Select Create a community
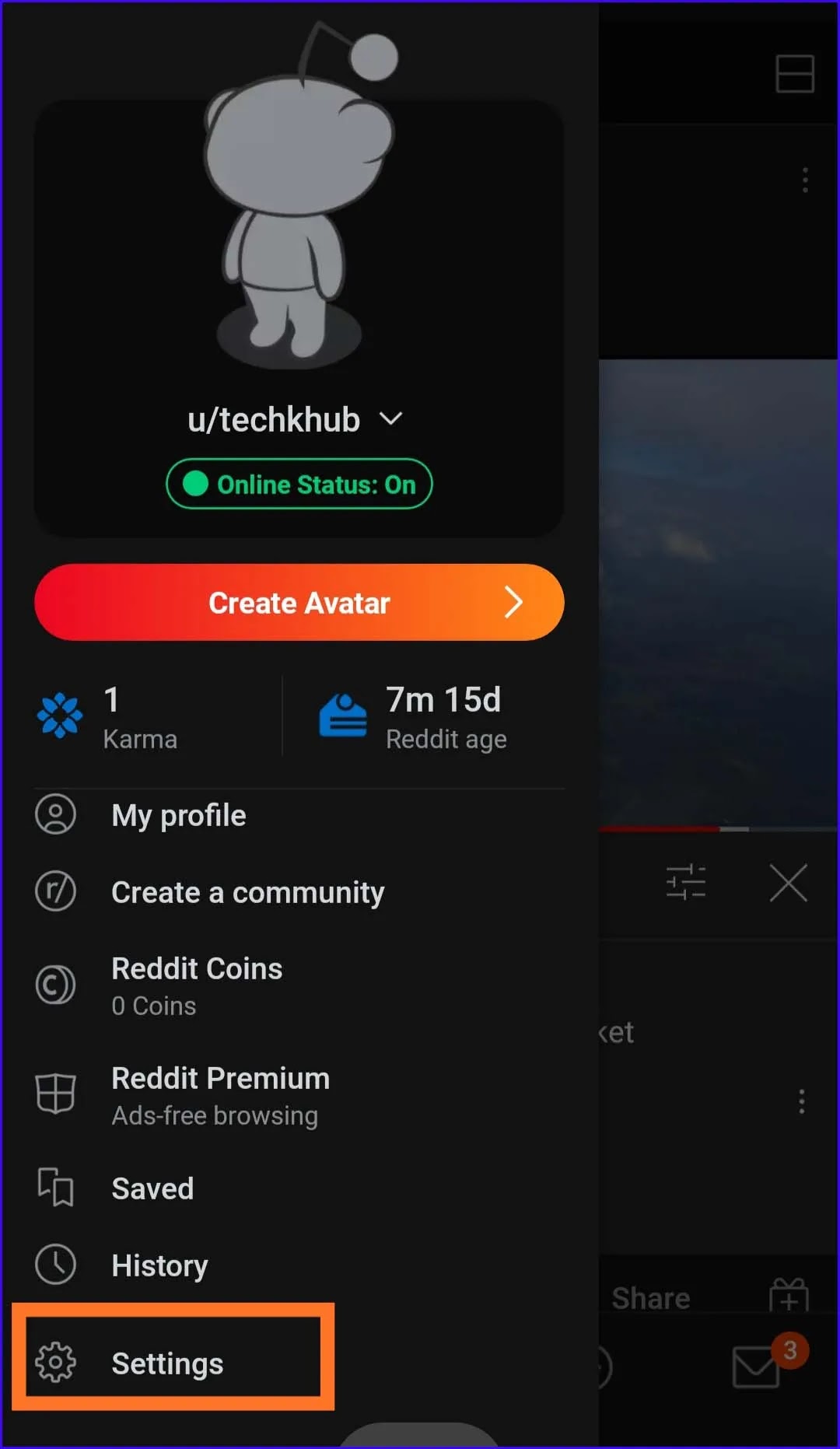 (x=247, y=892)
